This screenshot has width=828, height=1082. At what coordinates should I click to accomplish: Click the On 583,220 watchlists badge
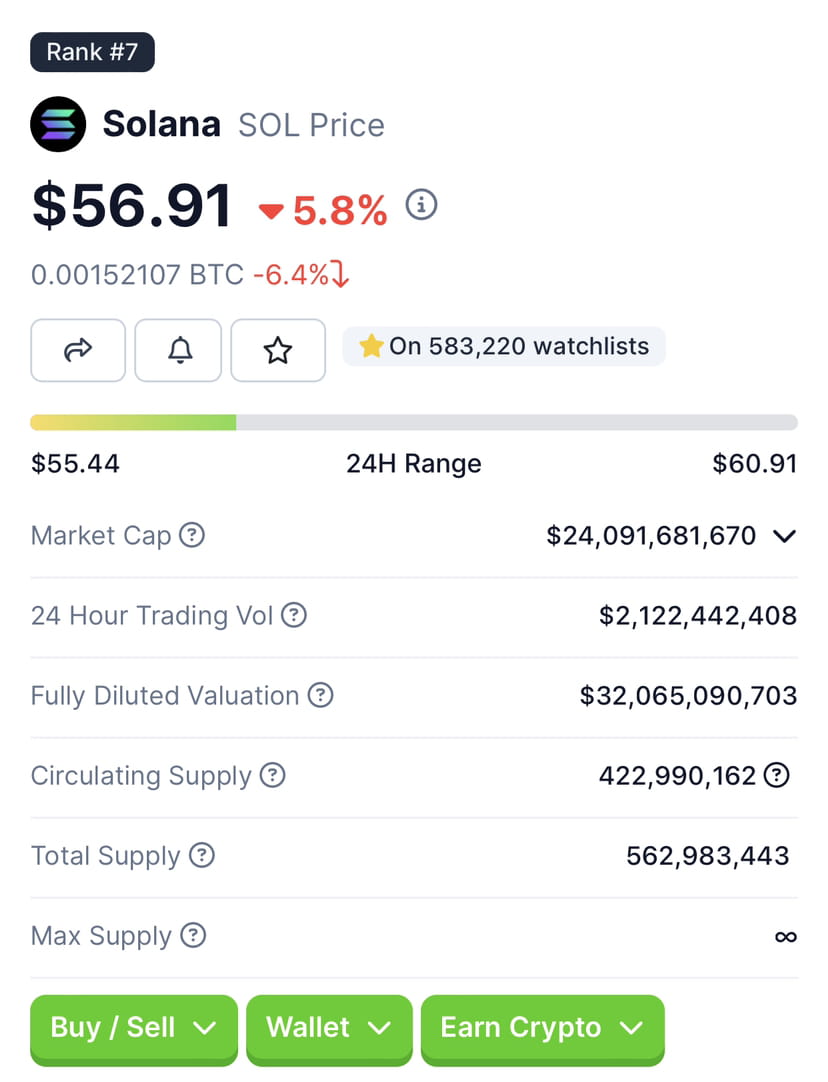click(503, 346)
